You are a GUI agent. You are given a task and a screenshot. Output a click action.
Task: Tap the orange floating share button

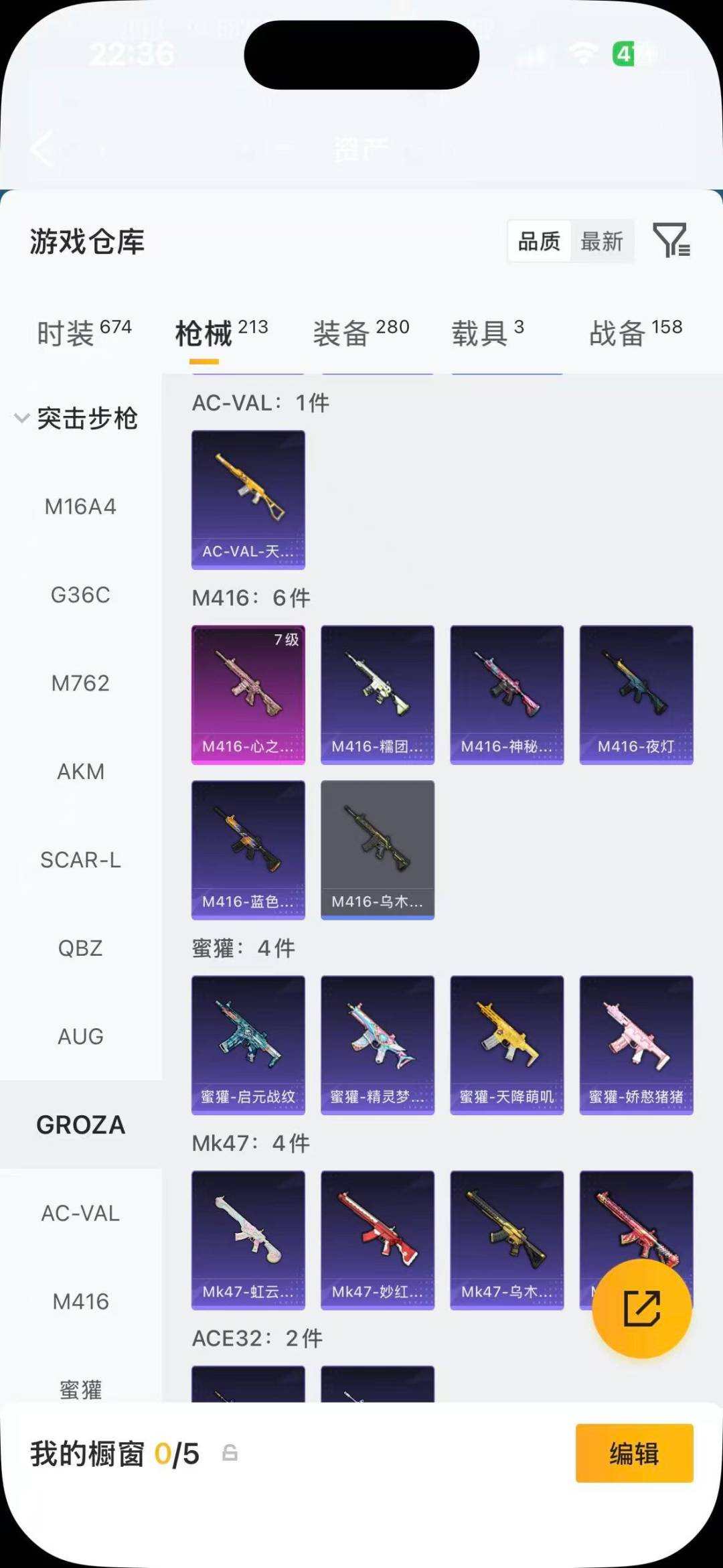tap(641, 1308)
